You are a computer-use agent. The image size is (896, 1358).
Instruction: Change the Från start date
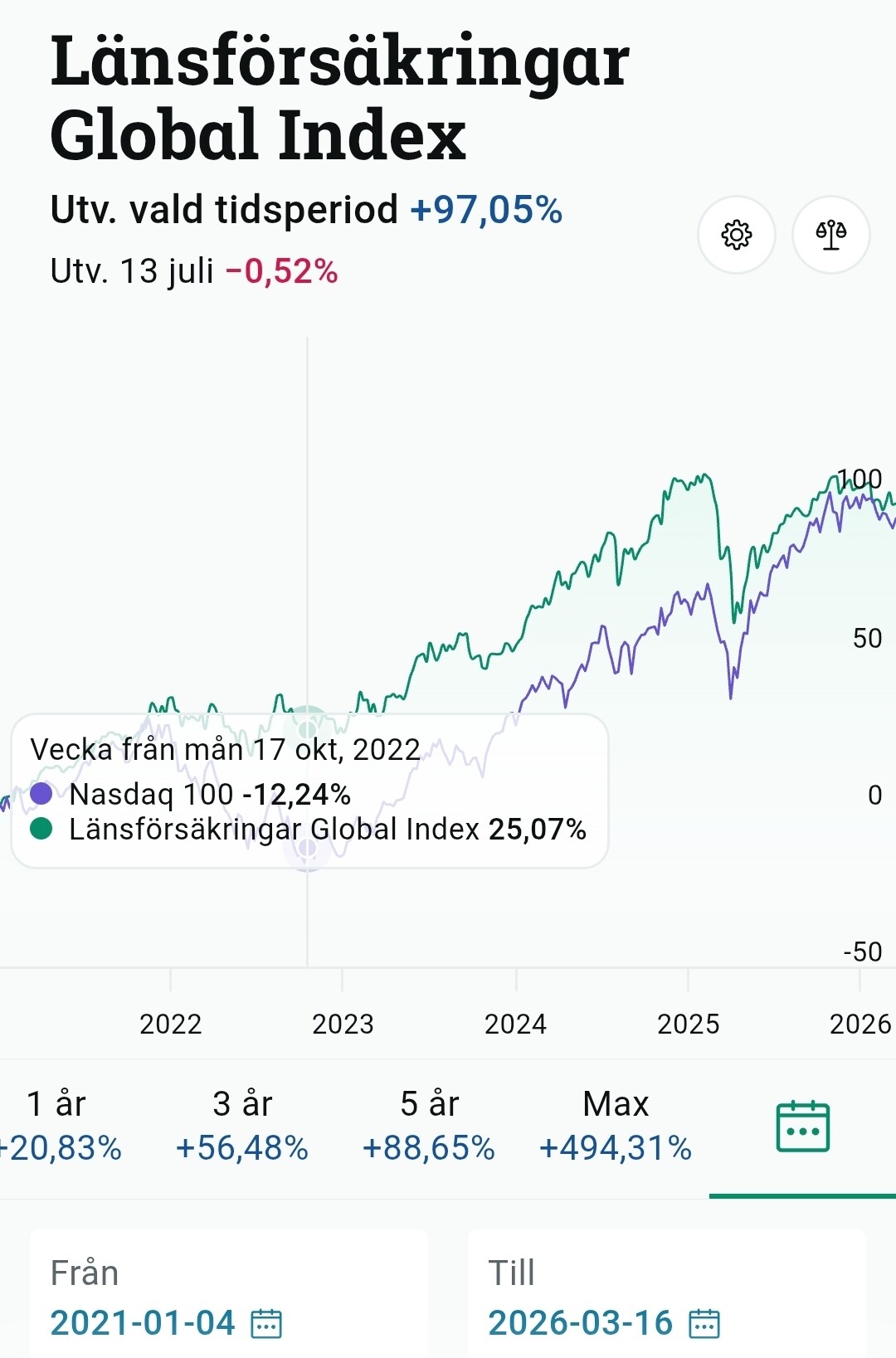(x=229, y=1296)
